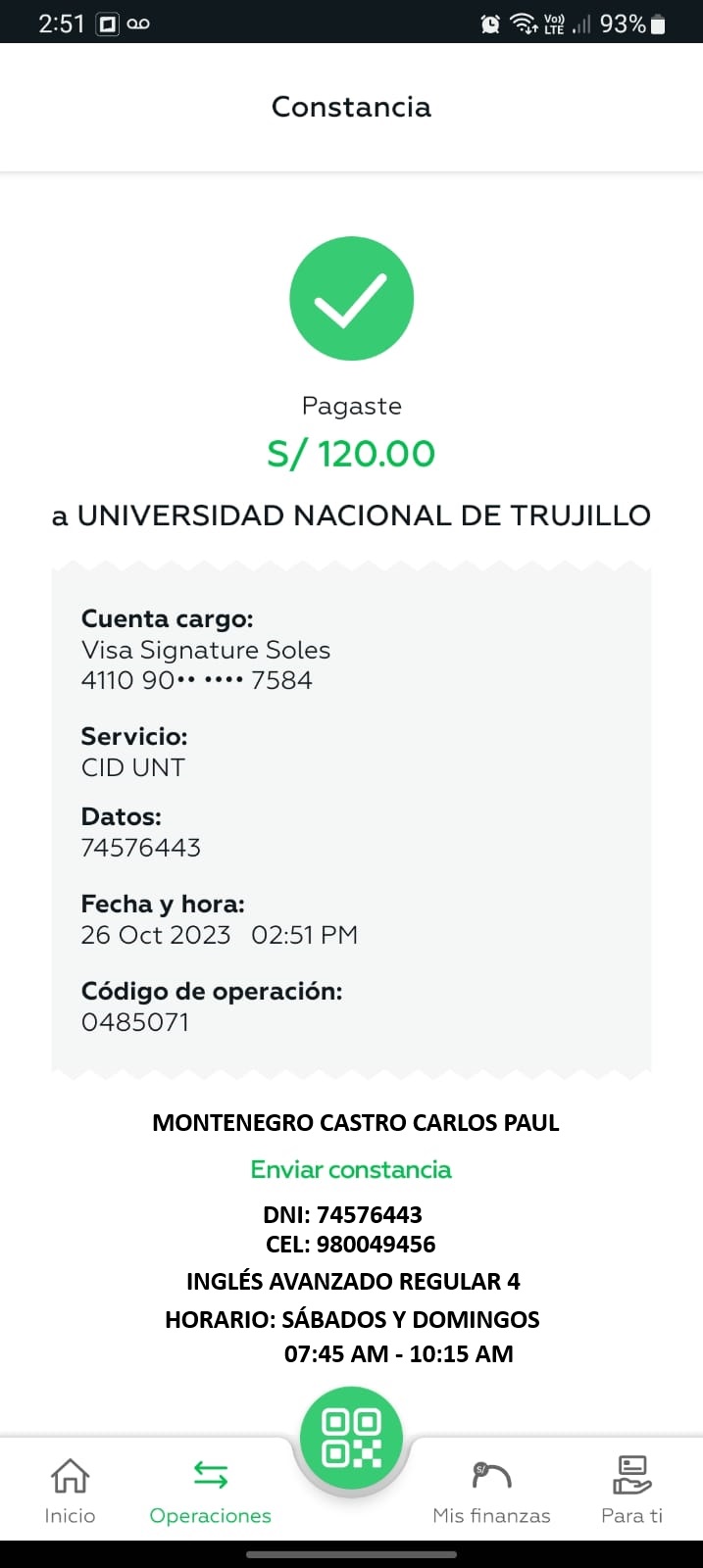Switch to the Para ti tab

[x=631, y=1490]
